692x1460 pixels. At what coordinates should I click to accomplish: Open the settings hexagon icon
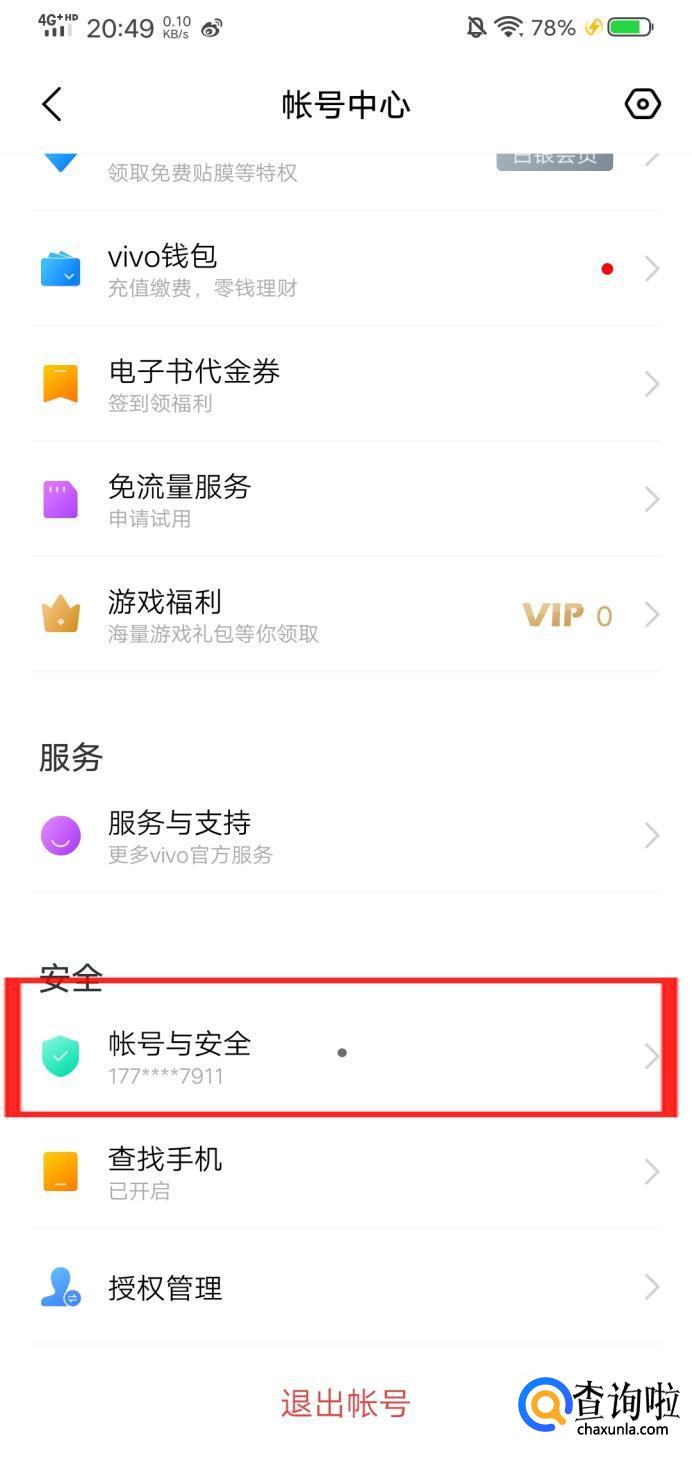[642, 104]
